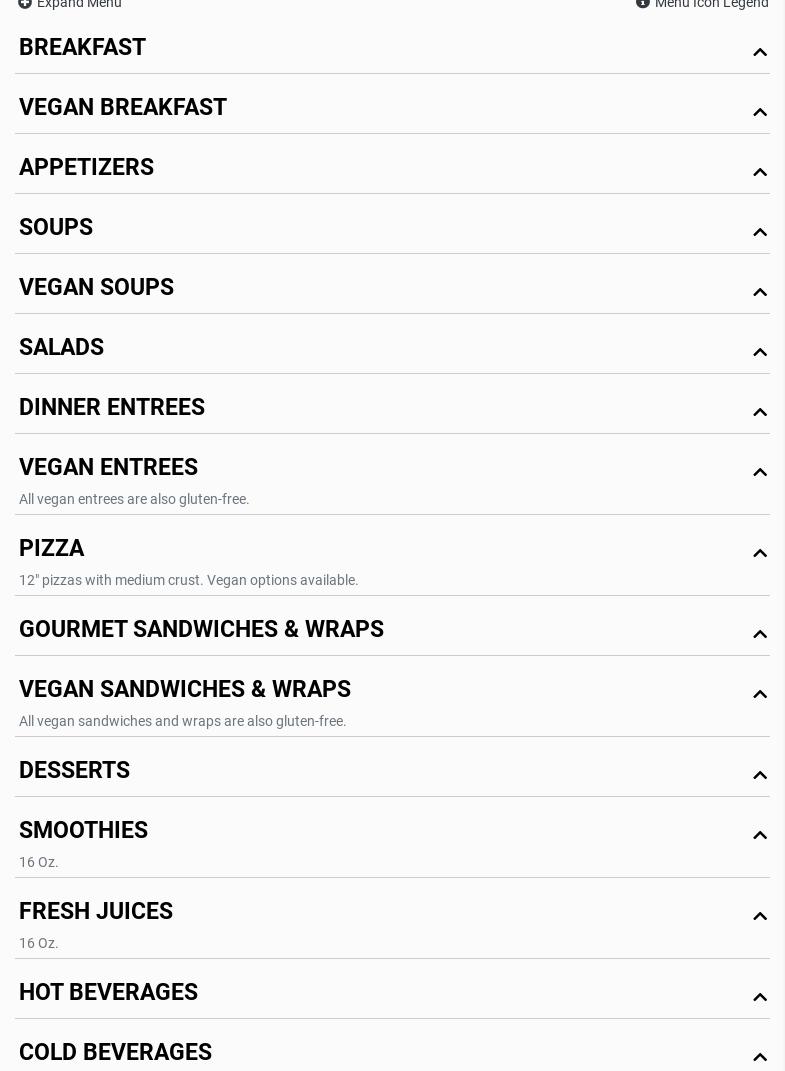Image resolution: width=785 pixels, height=1071 pixels.
Task: Tap the Expand Menu link
Action: pyautogui.click(x=70, y=4)
